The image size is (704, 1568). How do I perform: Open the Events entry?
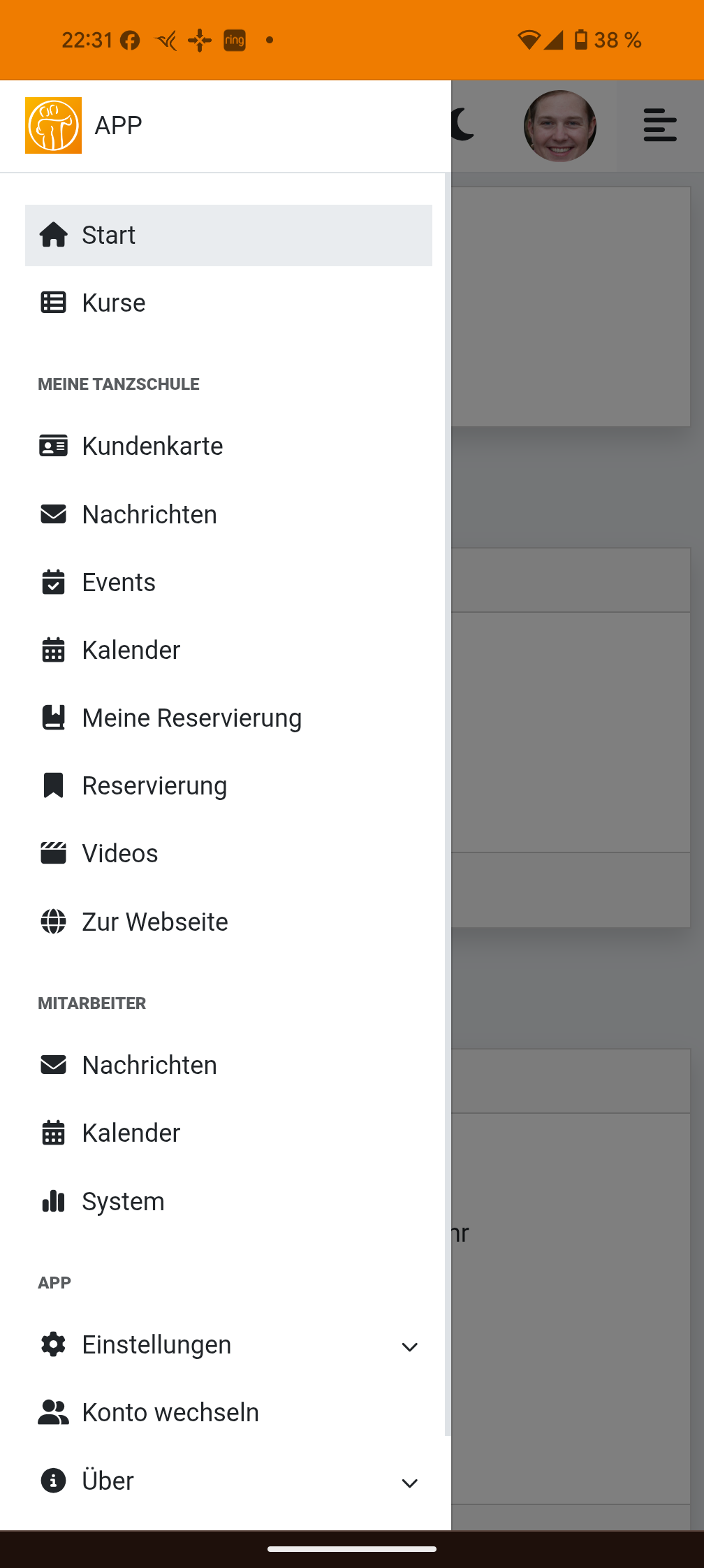click(x=228, y=582)
